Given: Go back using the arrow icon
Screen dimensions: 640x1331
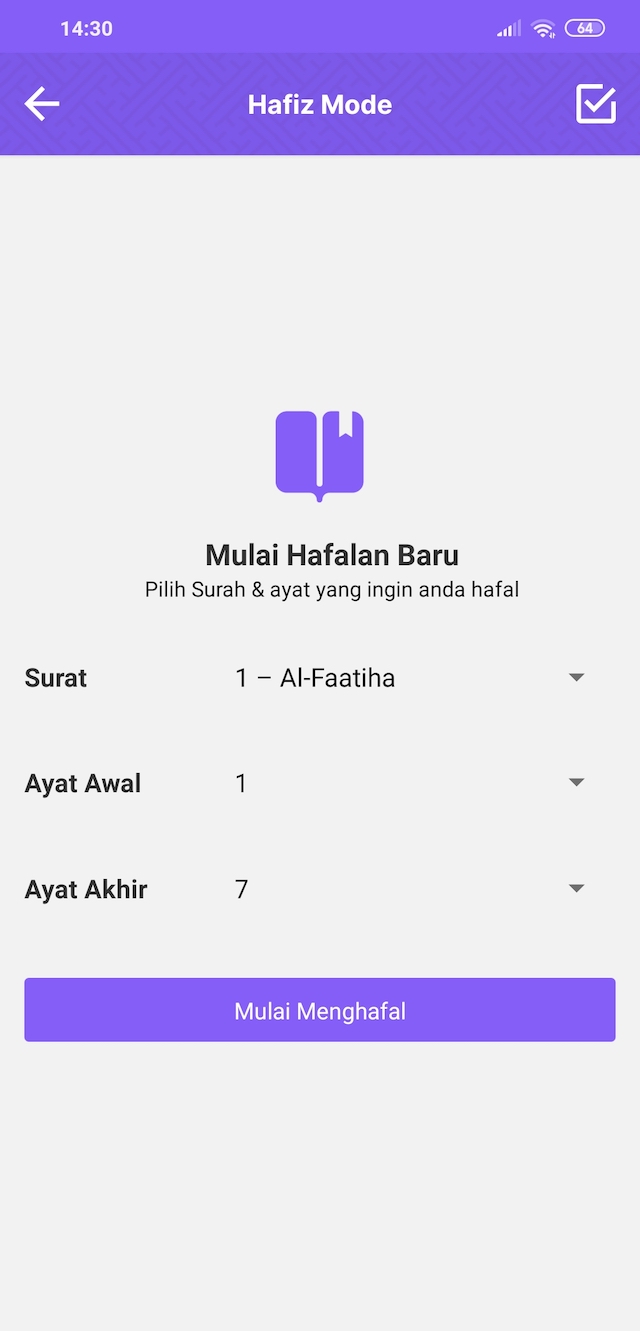Looking at the screenshot, I should pos(42,104).
